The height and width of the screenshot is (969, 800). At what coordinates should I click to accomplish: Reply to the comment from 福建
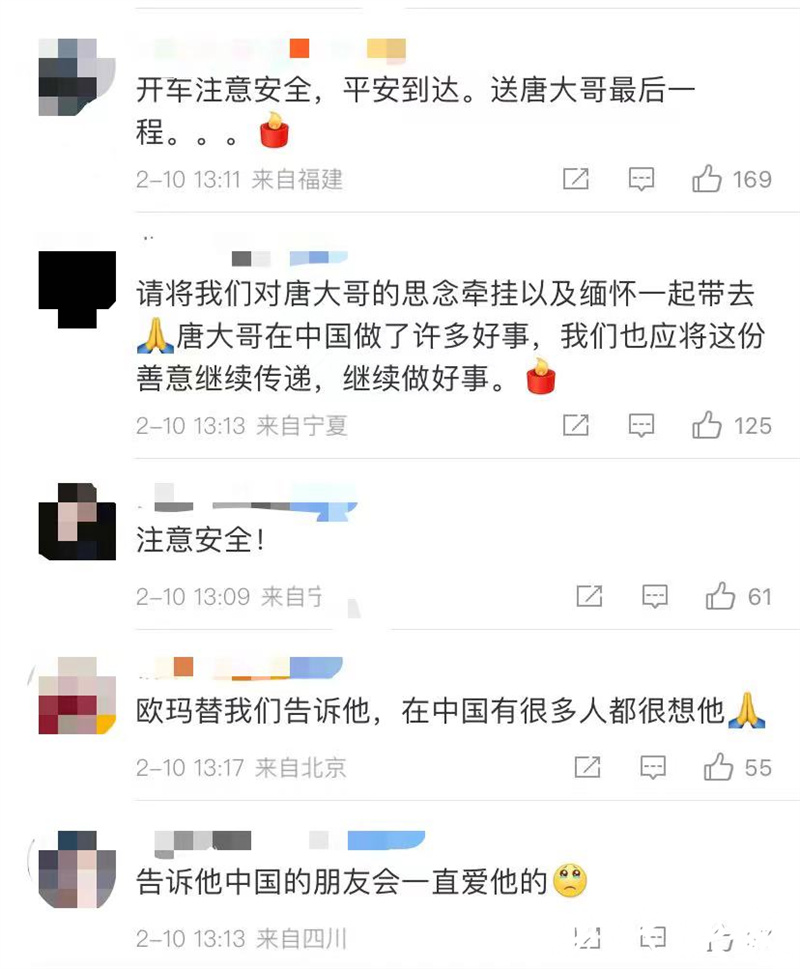pos(641,179)
